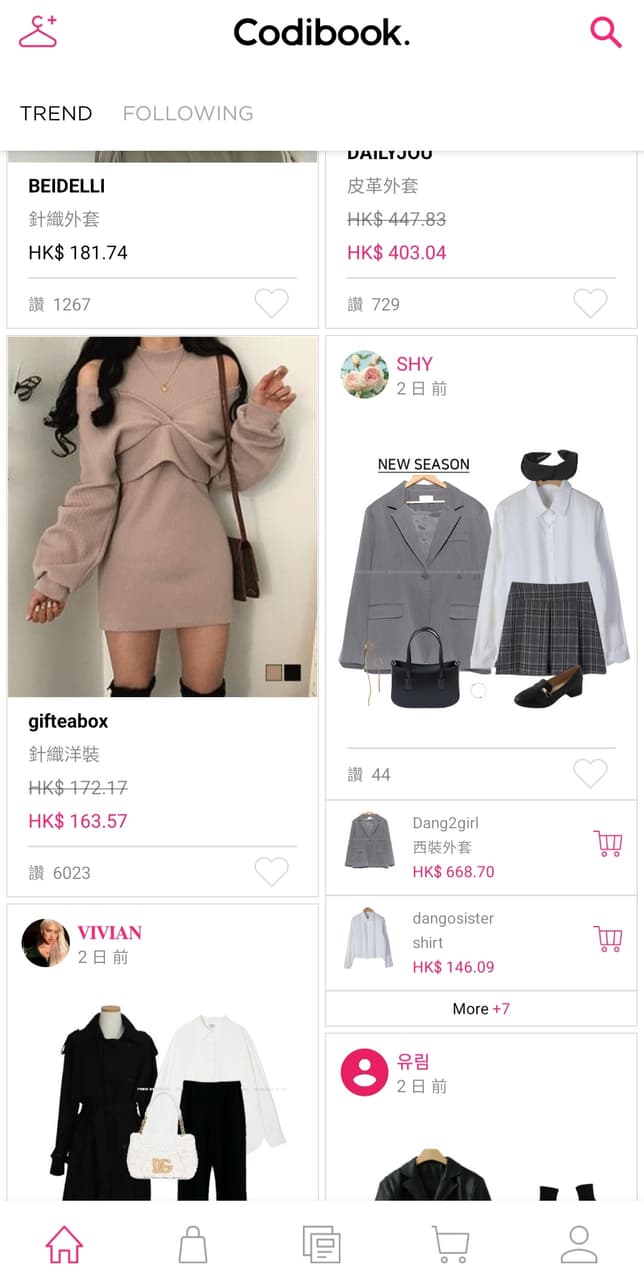Like the HK$ 403.04 leather jacket
The width and height of the screenshot is (644, 1280).
pos(590,303)
